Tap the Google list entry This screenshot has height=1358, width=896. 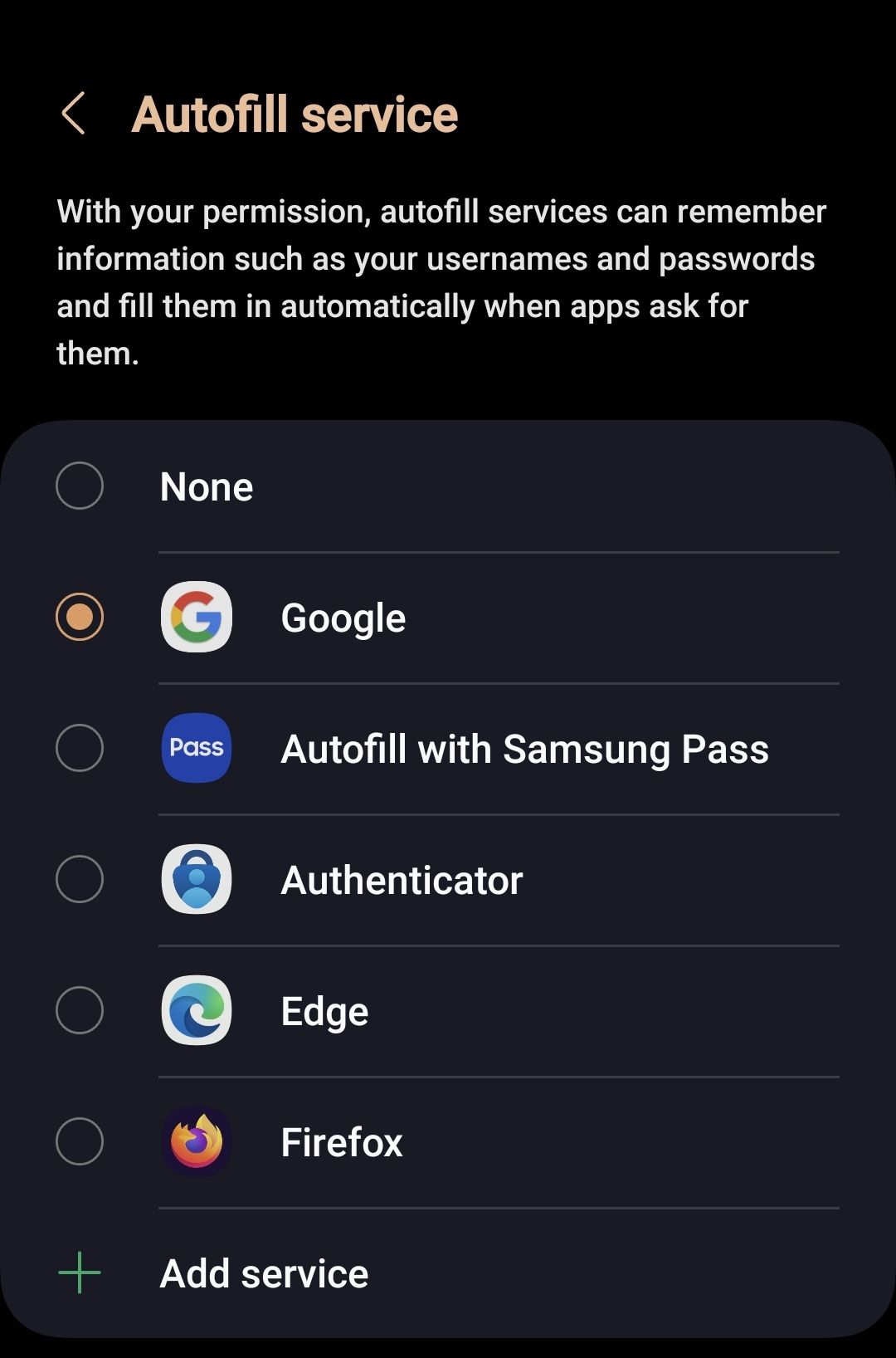point(343,617)
